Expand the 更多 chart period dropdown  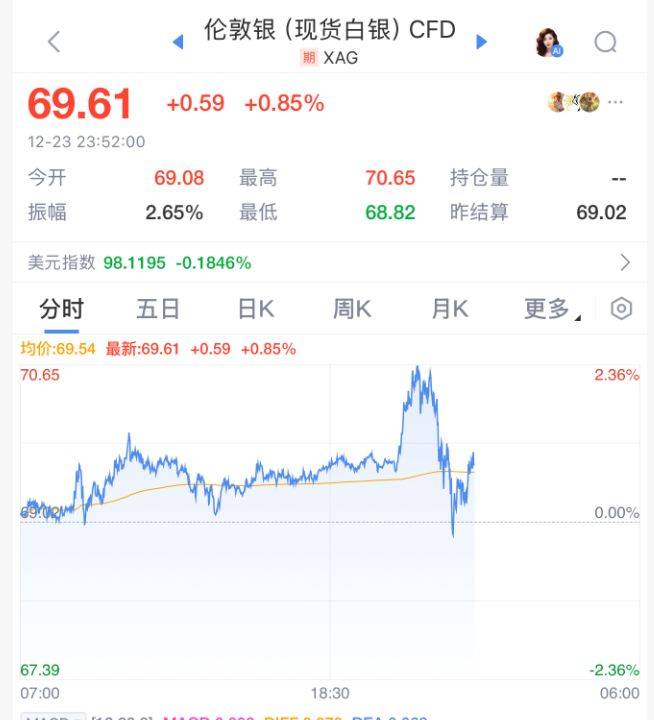click(549, 309)
